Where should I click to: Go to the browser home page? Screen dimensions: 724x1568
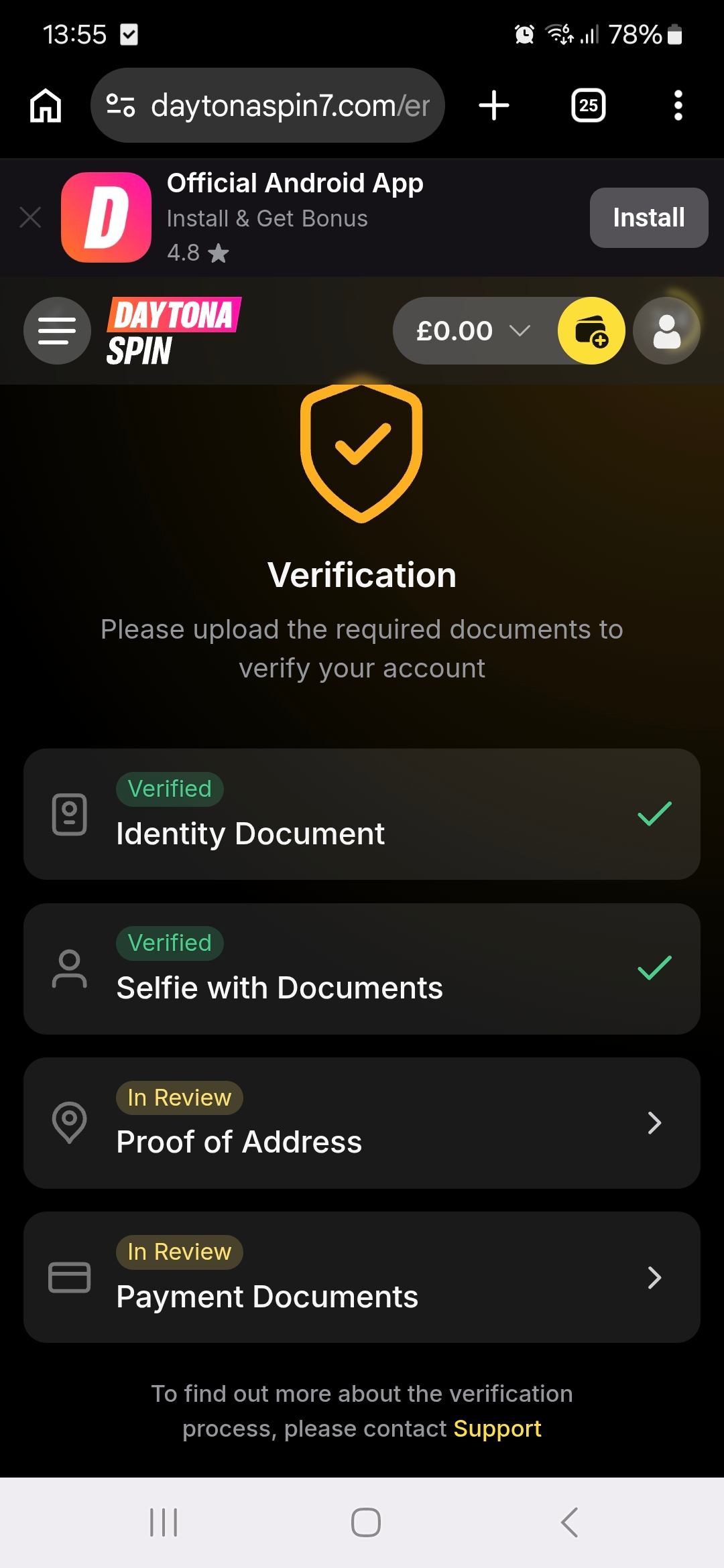pos(46,105)
